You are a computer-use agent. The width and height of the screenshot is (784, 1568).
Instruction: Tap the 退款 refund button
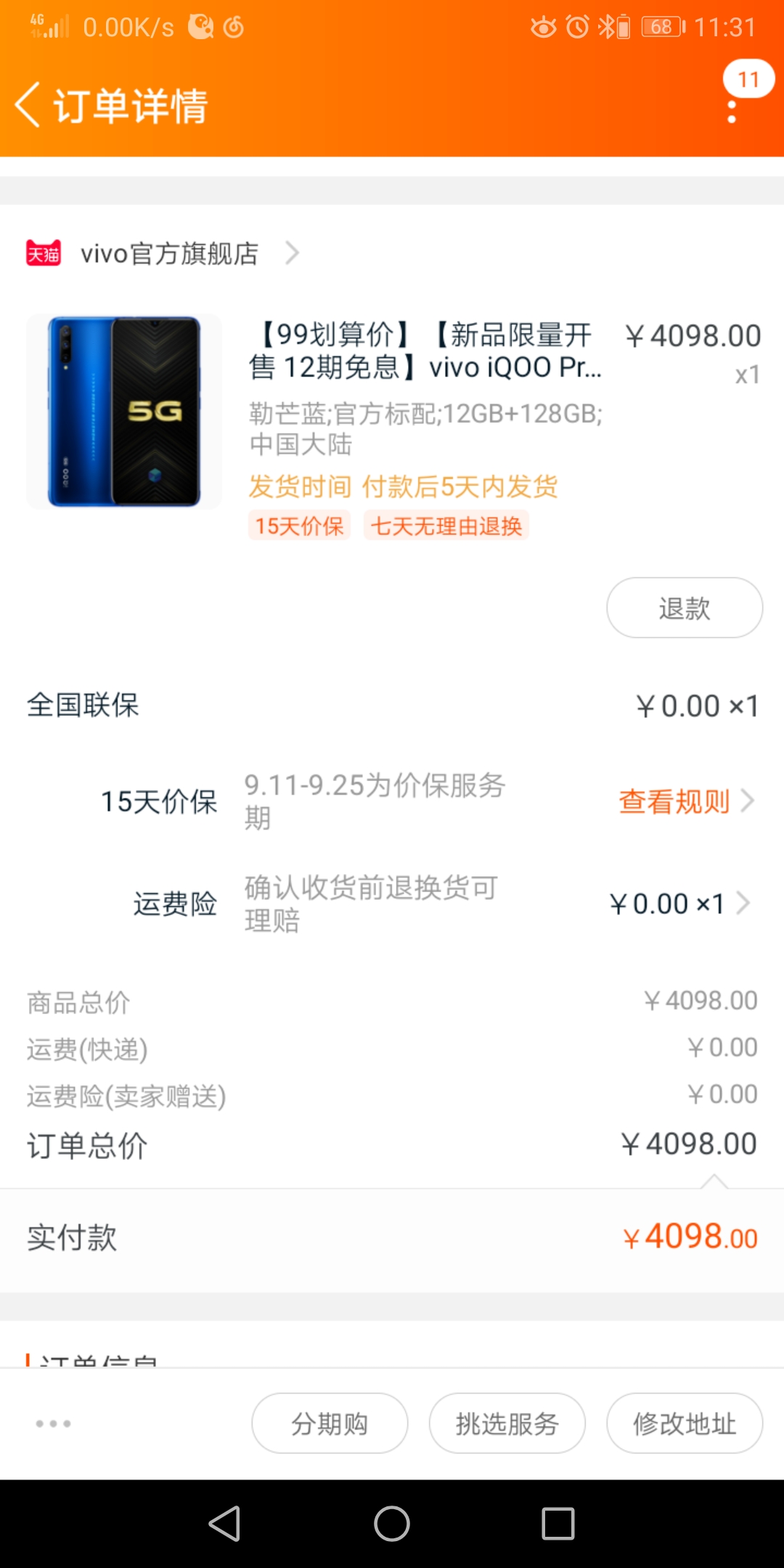tap(684, 608)
